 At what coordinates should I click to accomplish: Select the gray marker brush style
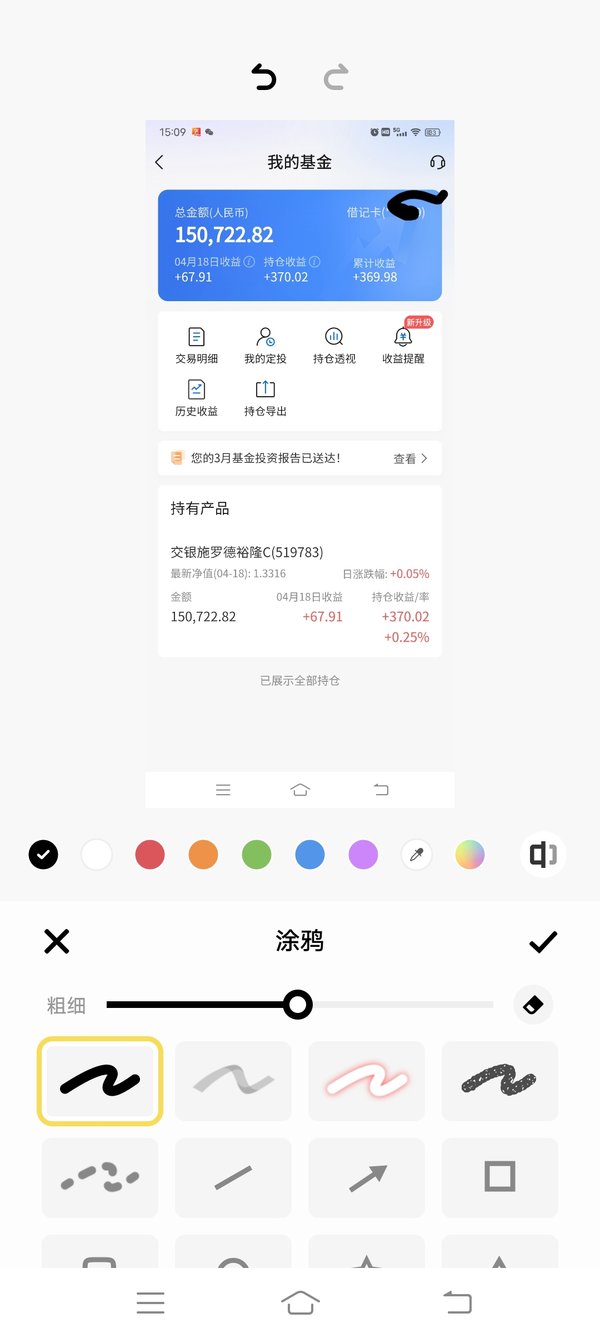tap(233, 1081)
